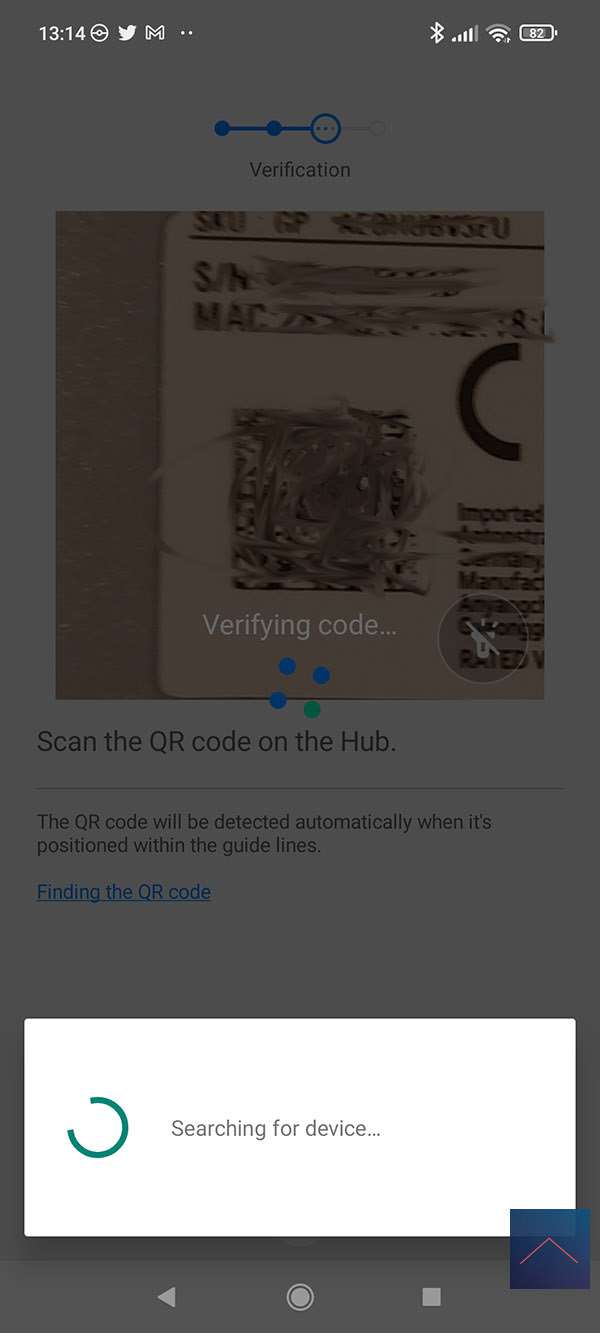Open the Finding the QR code link
Viewport: 600px width, 1333px height.
click(x=124, y=892)
